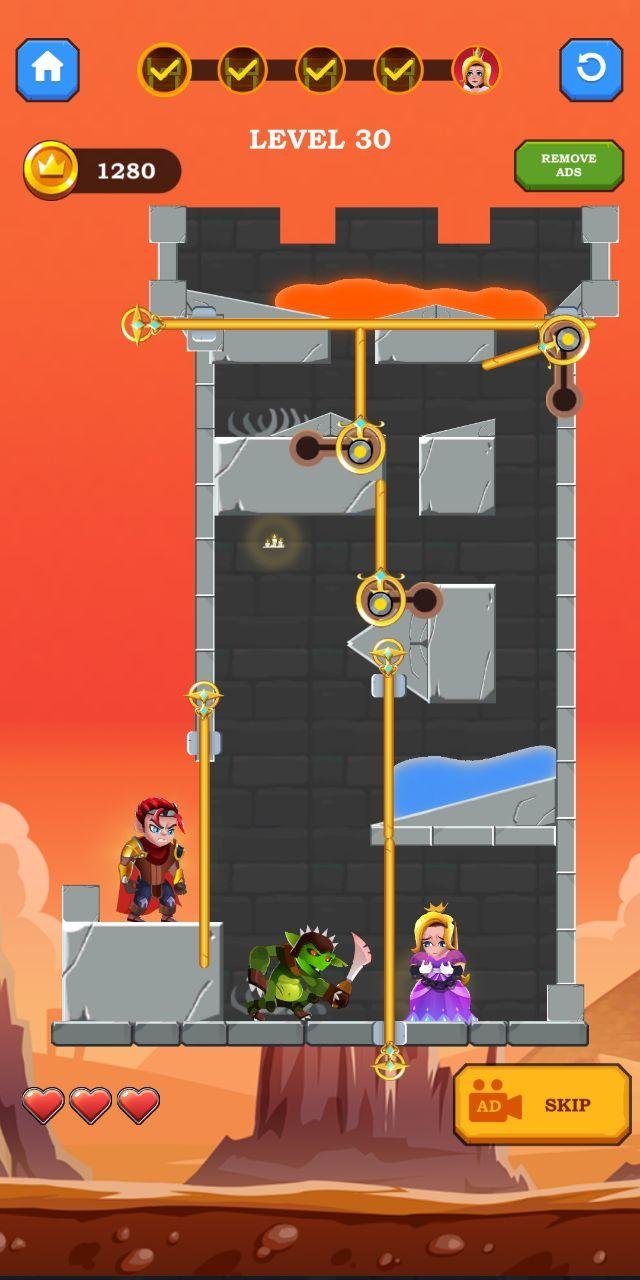Screen dimensions: 640x1280
Task: Pull the diagonal pin at top right
Action: 567,340
